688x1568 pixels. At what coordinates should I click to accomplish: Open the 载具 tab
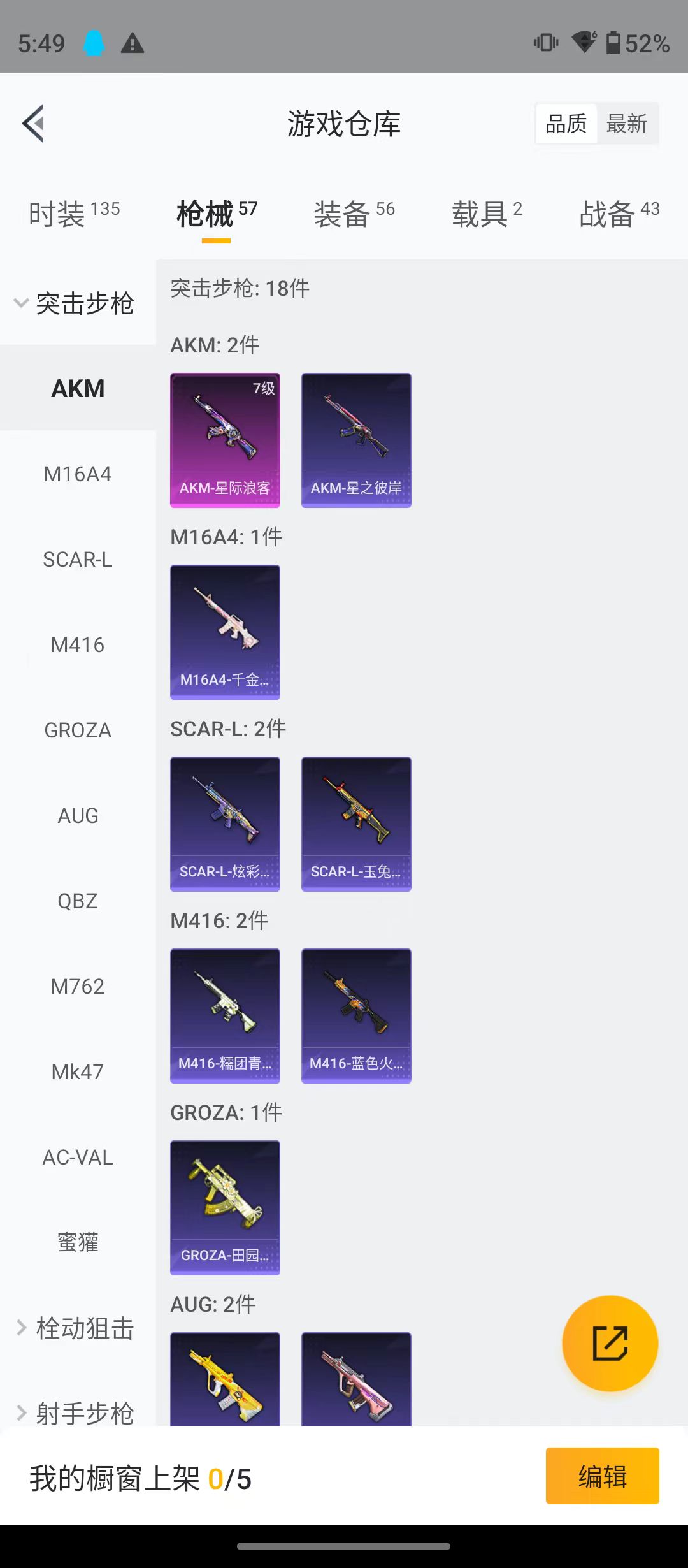coord(487,214)
